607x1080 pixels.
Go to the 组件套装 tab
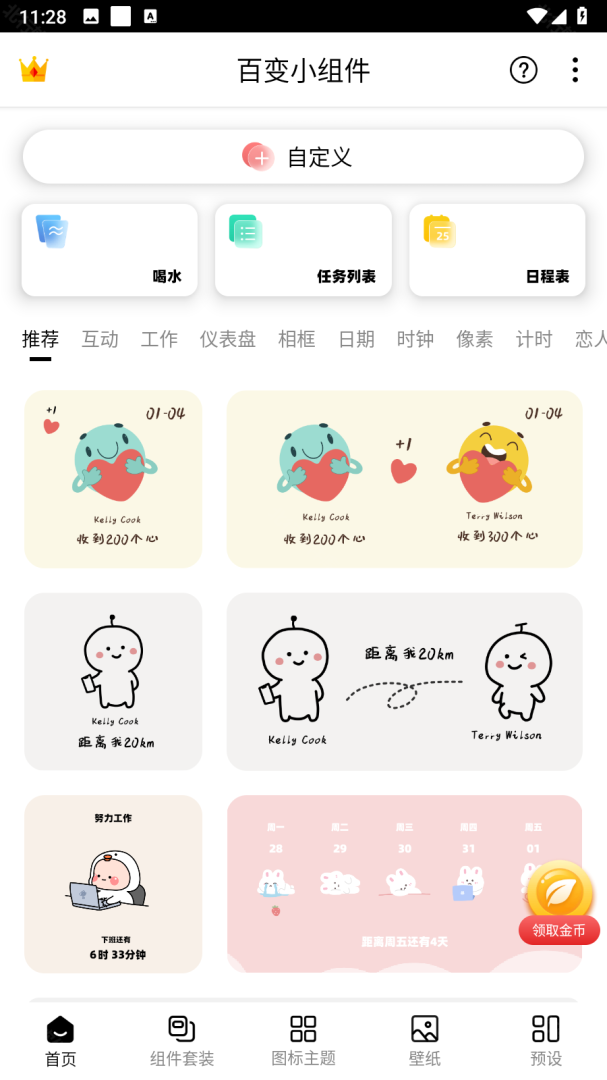coord(182,1040)
